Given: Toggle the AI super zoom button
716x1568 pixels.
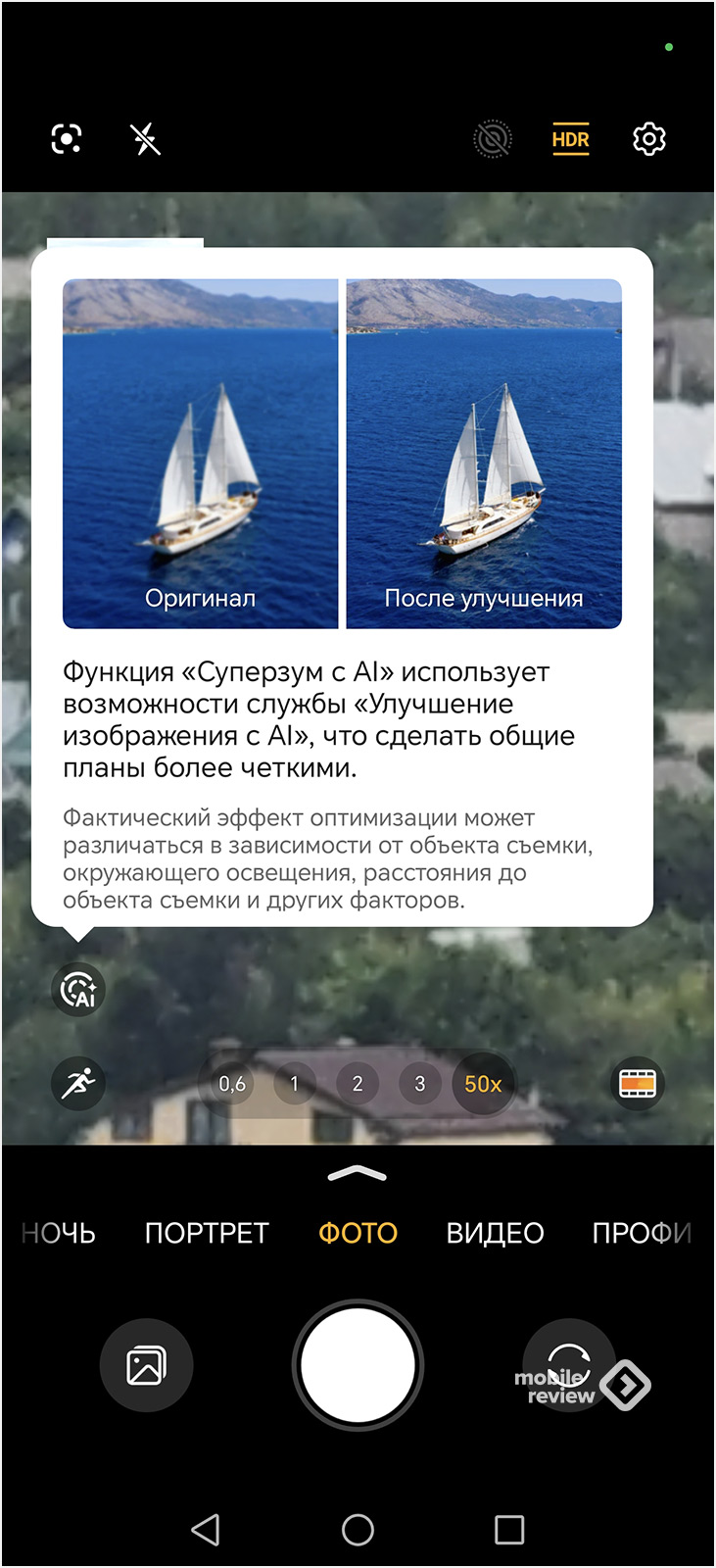Looking at the screenshot, I should (x=78, y=989).
